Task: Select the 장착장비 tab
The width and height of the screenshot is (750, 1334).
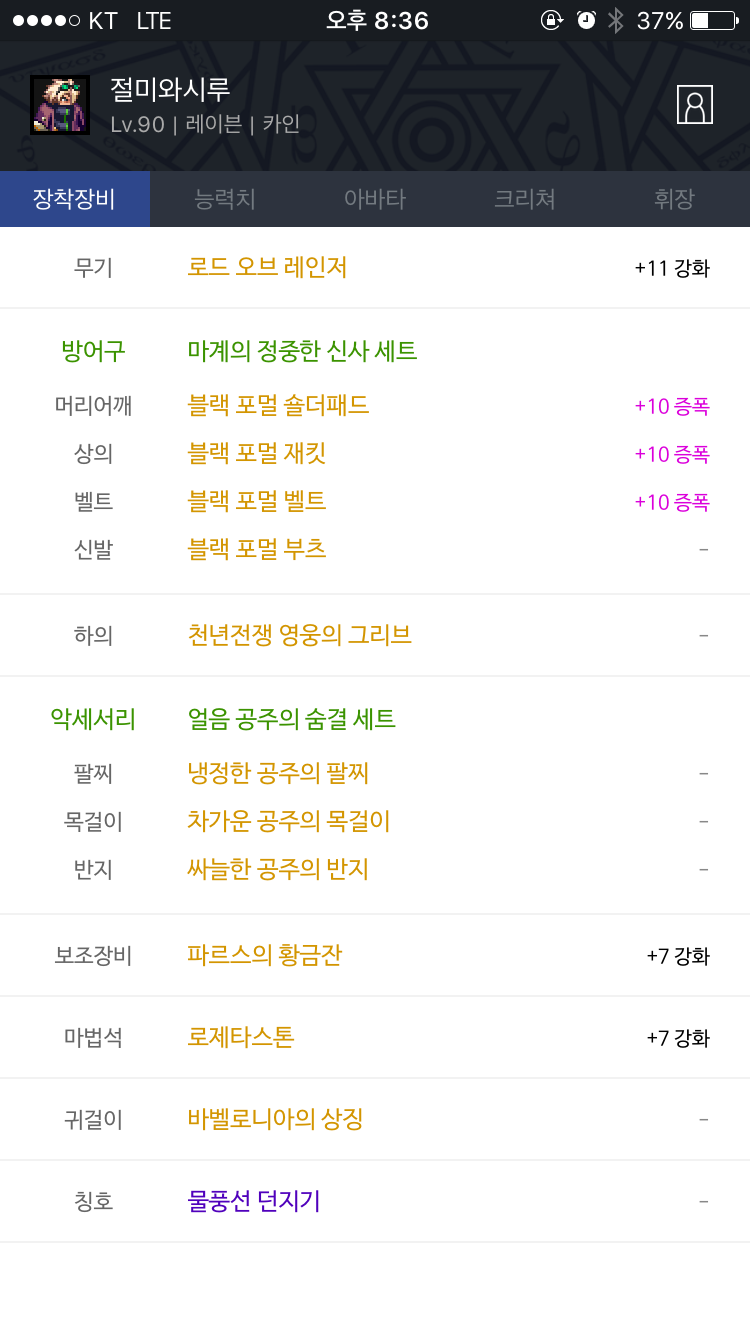Action: (x=75, y=199)
